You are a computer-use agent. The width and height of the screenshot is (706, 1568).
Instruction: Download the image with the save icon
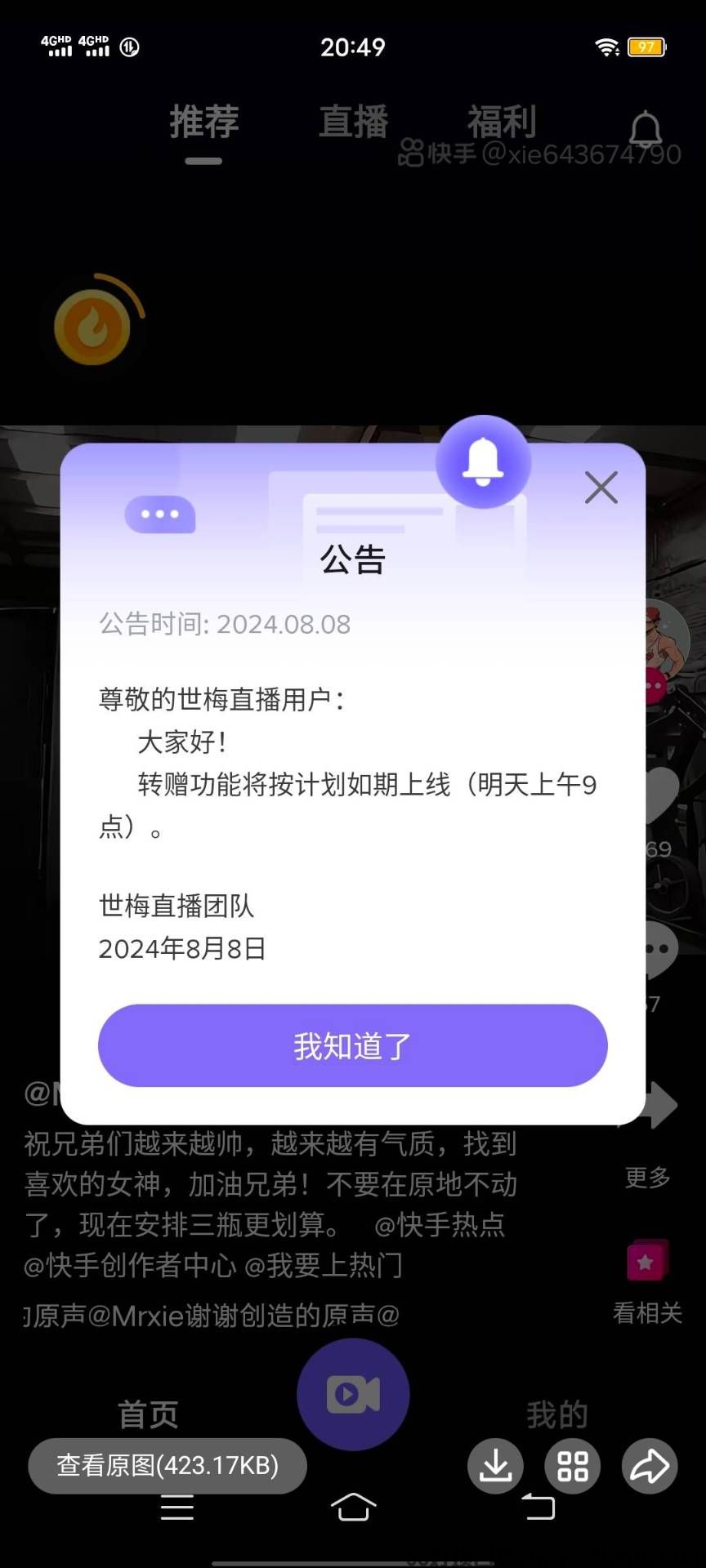point(495,1466)
